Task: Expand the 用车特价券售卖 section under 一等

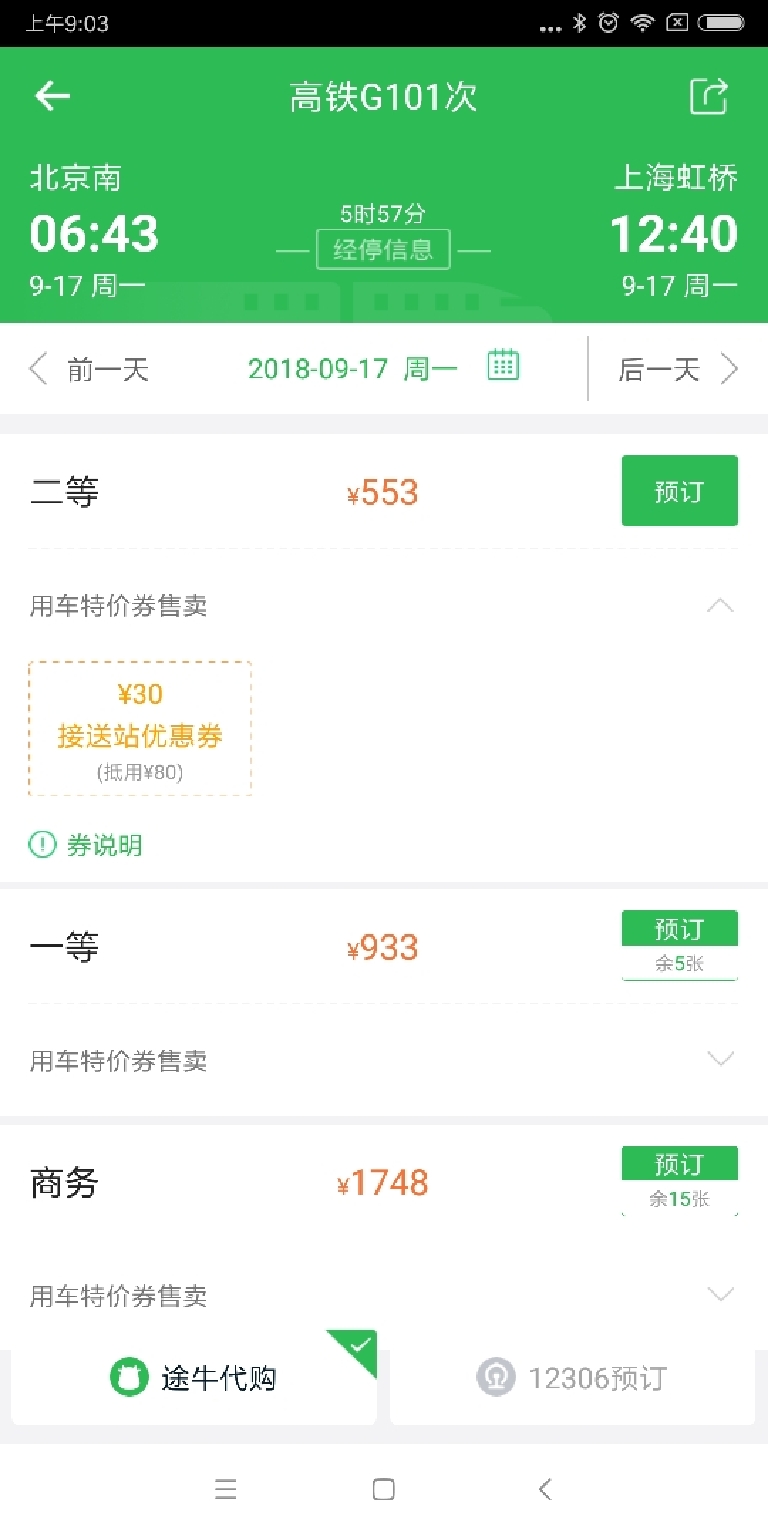Action: coord(720,1059)
